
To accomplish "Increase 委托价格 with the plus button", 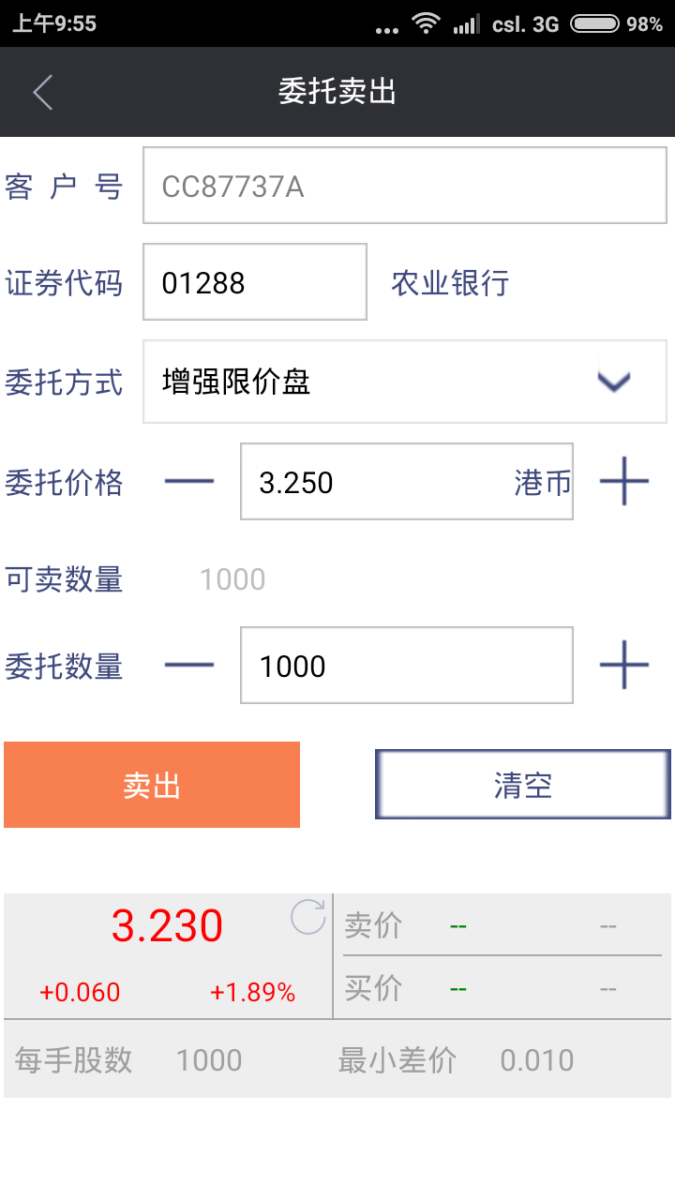I will tap(624, 483).
